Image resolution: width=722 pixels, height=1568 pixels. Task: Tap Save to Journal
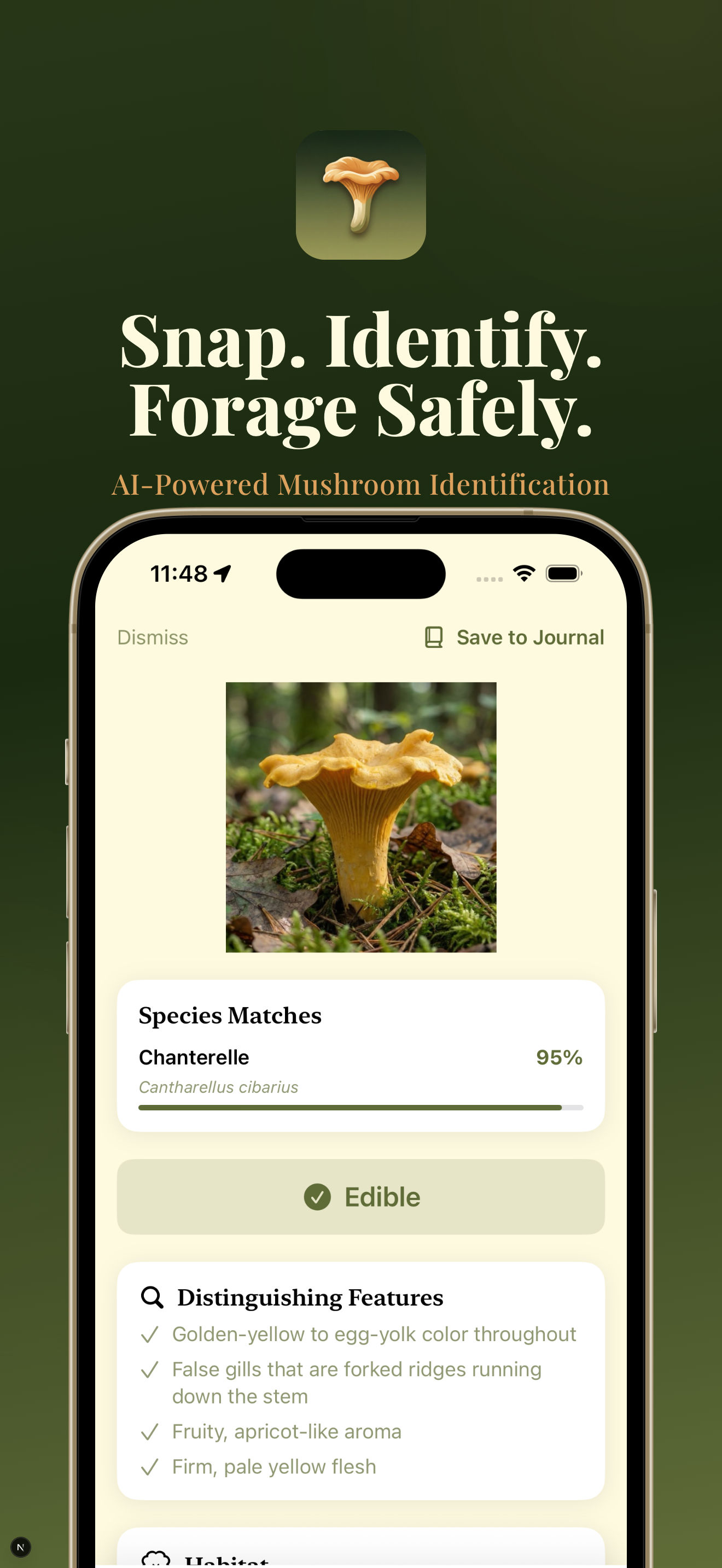pyautogui.click(x=529, y=637)
